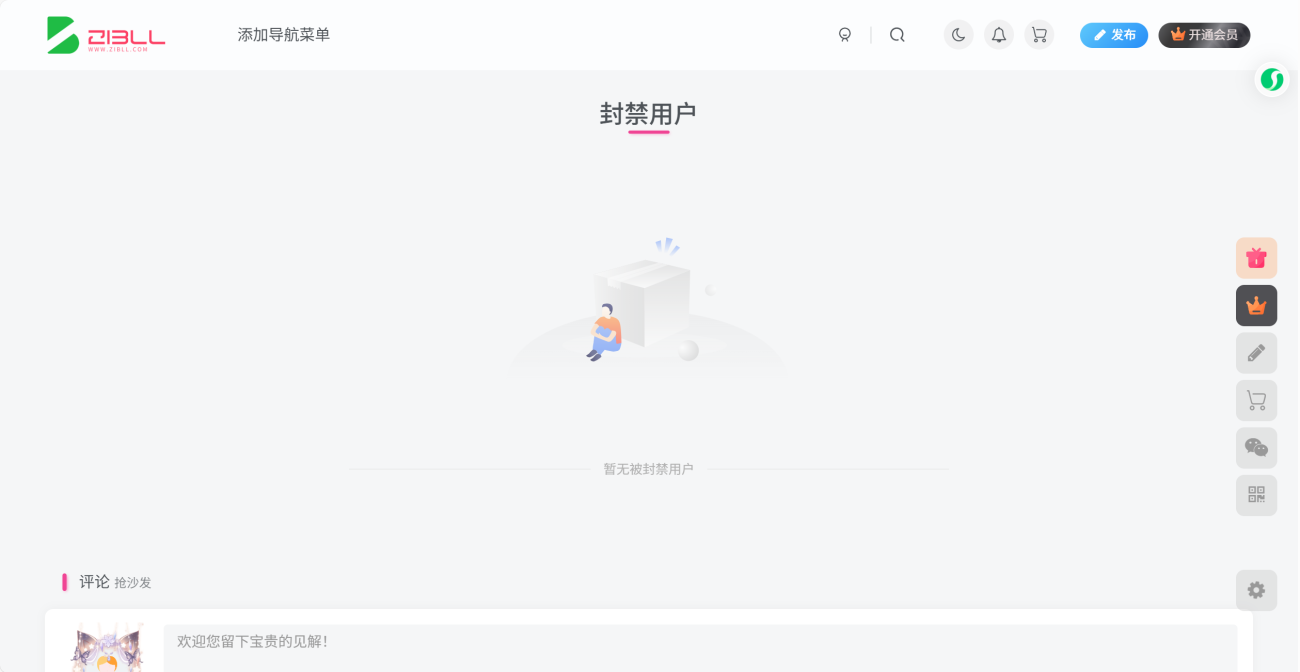Tap the 开通会员 membership button
Screen dimensions: 1300x672
[1204, 35]
